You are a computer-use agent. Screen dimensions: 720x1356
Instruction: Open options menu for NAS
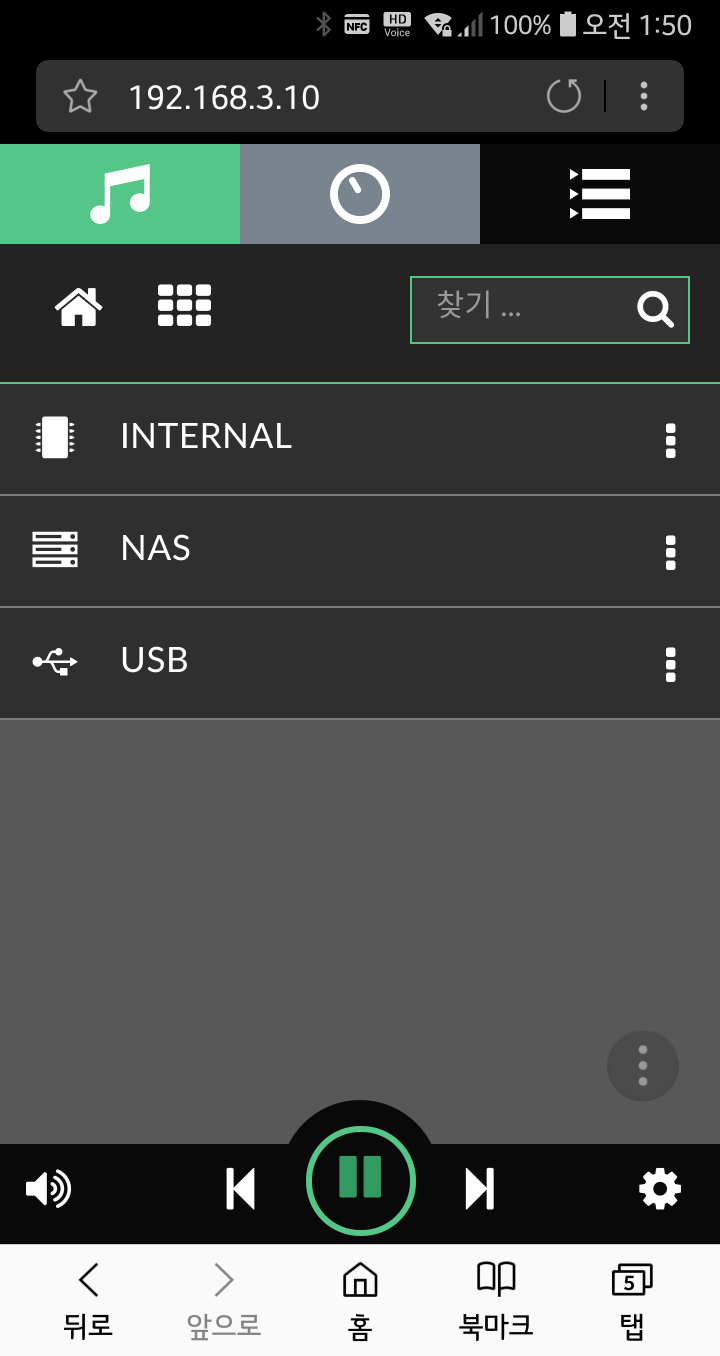670,552
